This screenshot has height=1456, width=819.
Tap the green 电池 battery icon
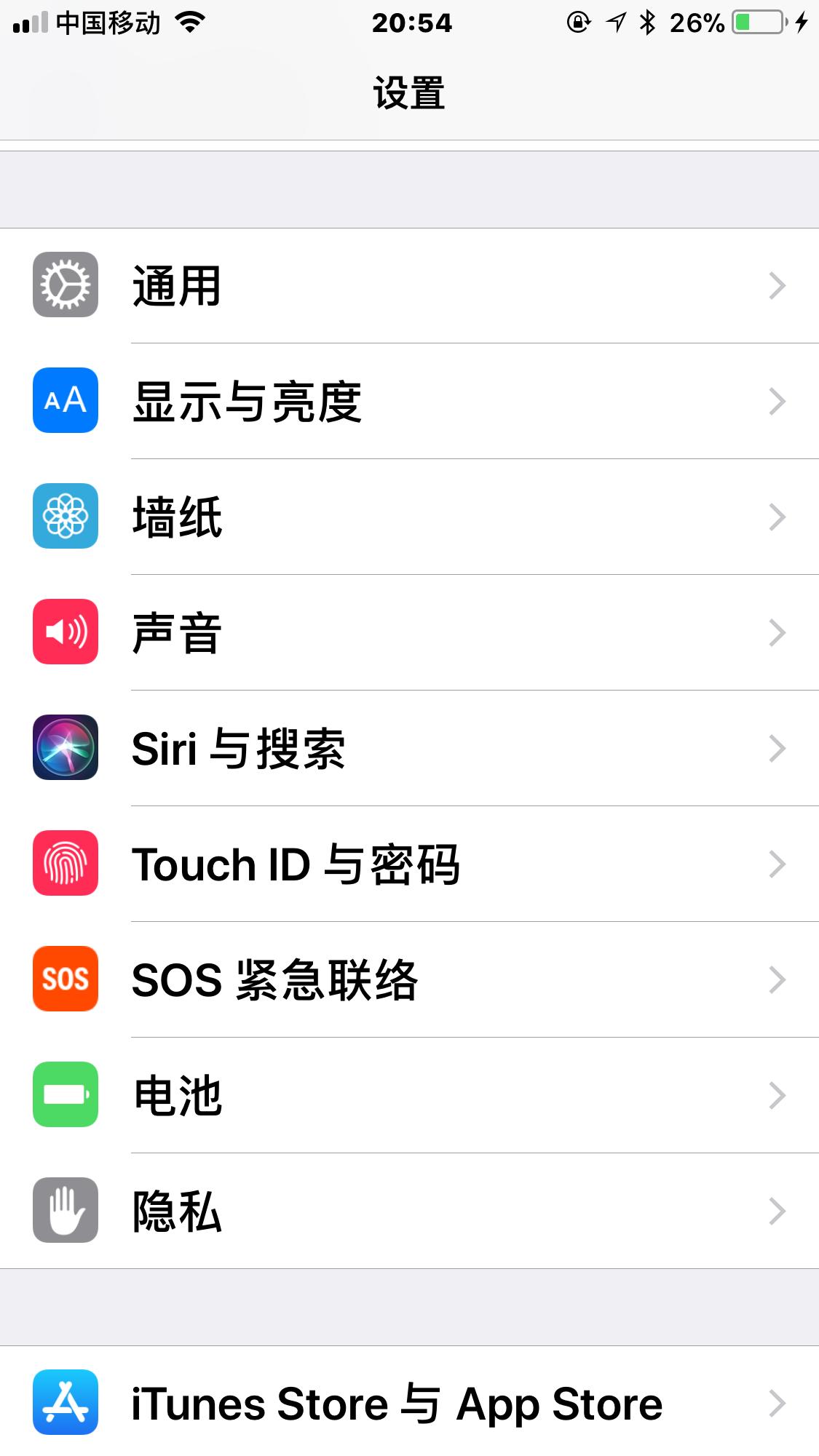click(x=64, y=1097)
